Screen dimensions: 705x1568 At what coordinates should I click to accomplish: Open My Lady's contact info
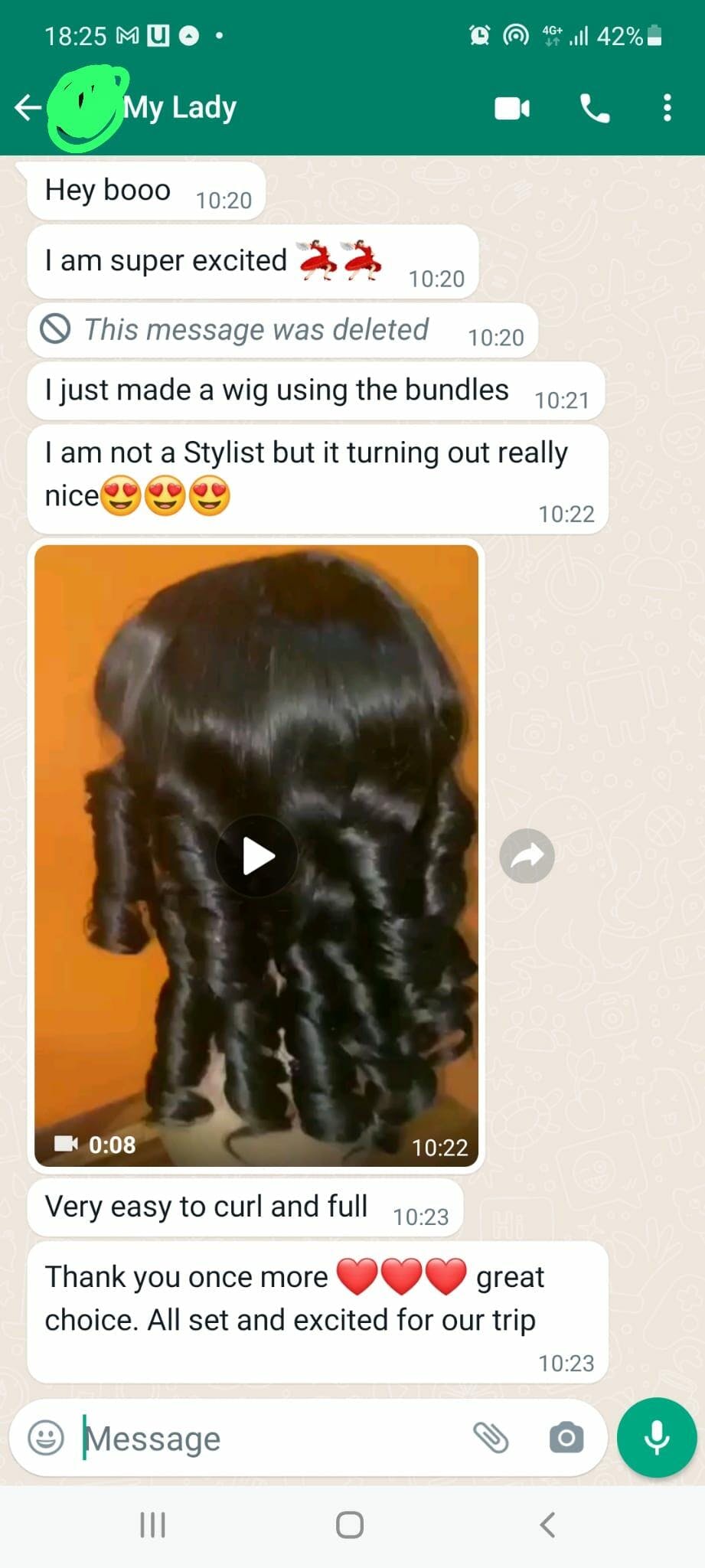point(181,108)
